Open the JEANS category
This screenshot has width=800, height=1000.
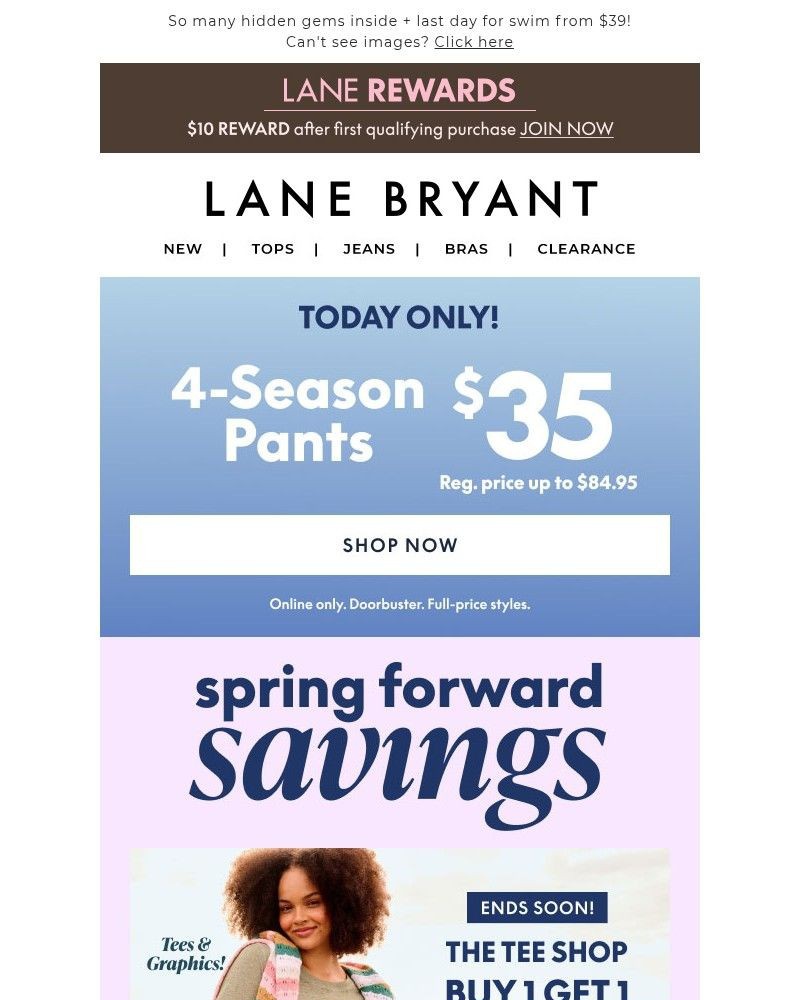(x=369, y=249)
